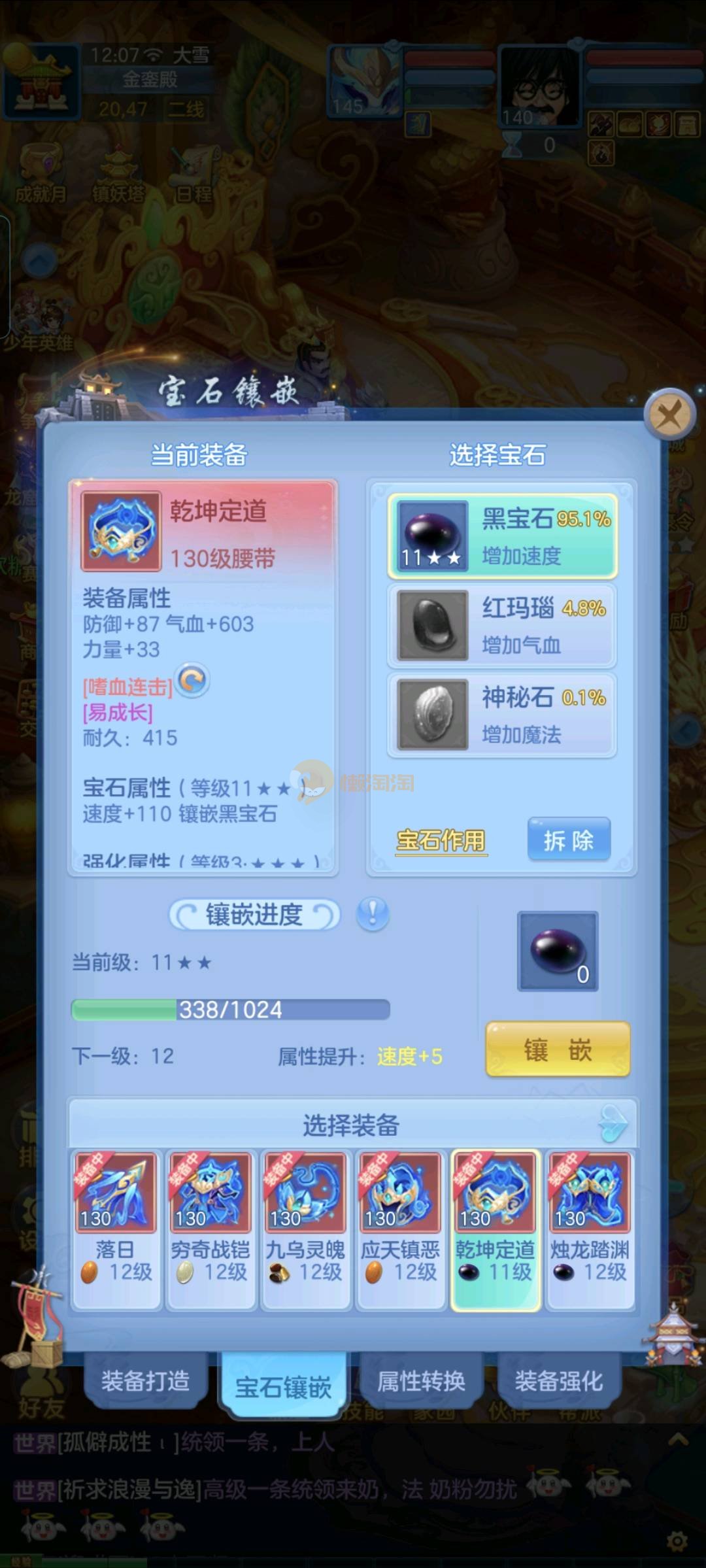Viewport: 706px width, 1568px height.
Task: Tap the arrow beside 选择装备
Action: pos(613,1124)
